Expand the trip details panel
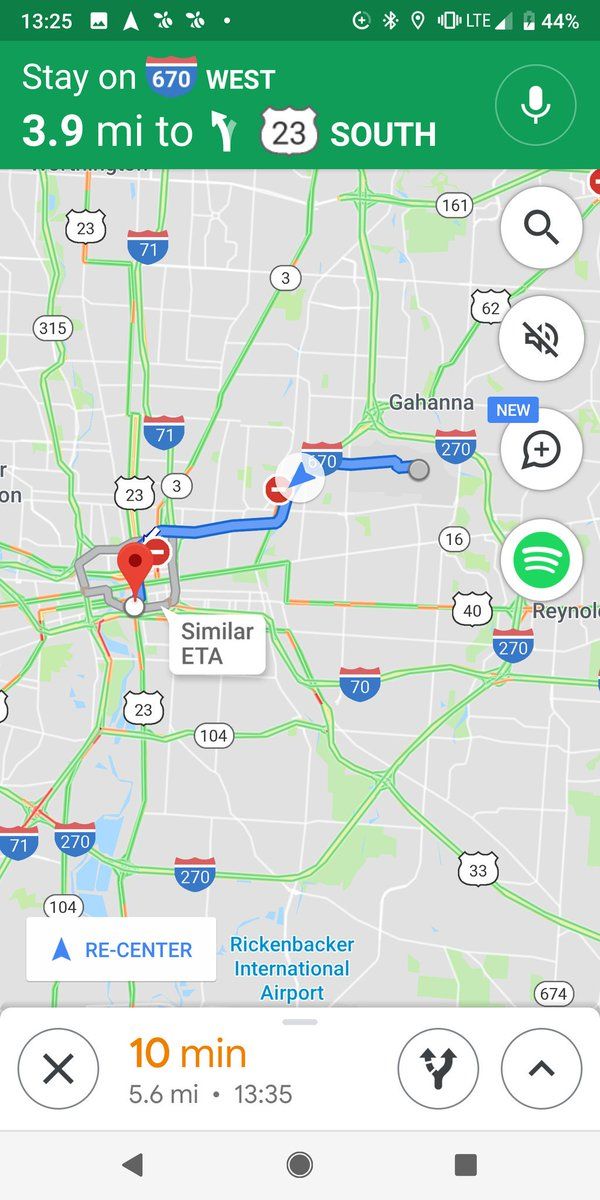600x1200 pixels. (541, 1069)
